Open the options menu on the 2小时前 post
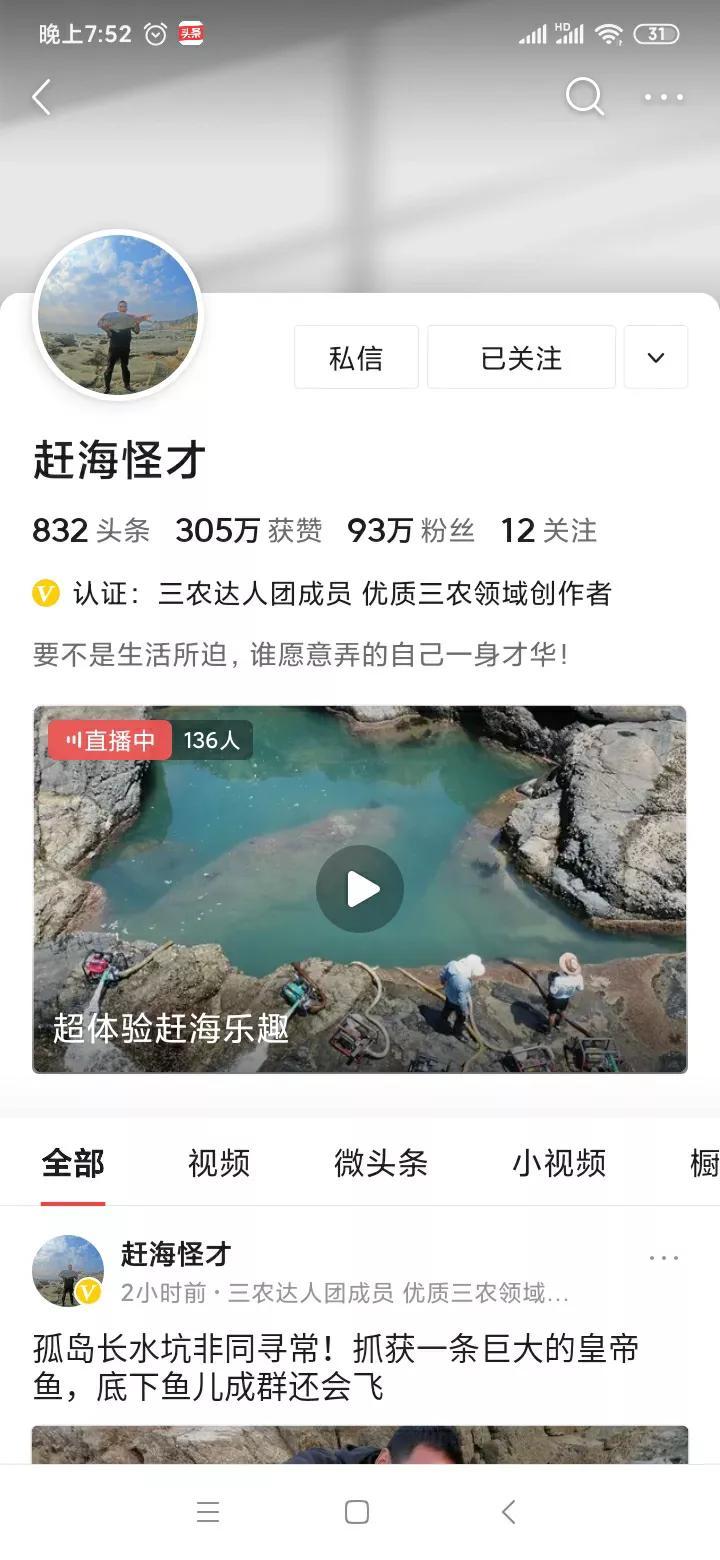This screenshot has height=1560, width=720. [x=664, y=1258]
